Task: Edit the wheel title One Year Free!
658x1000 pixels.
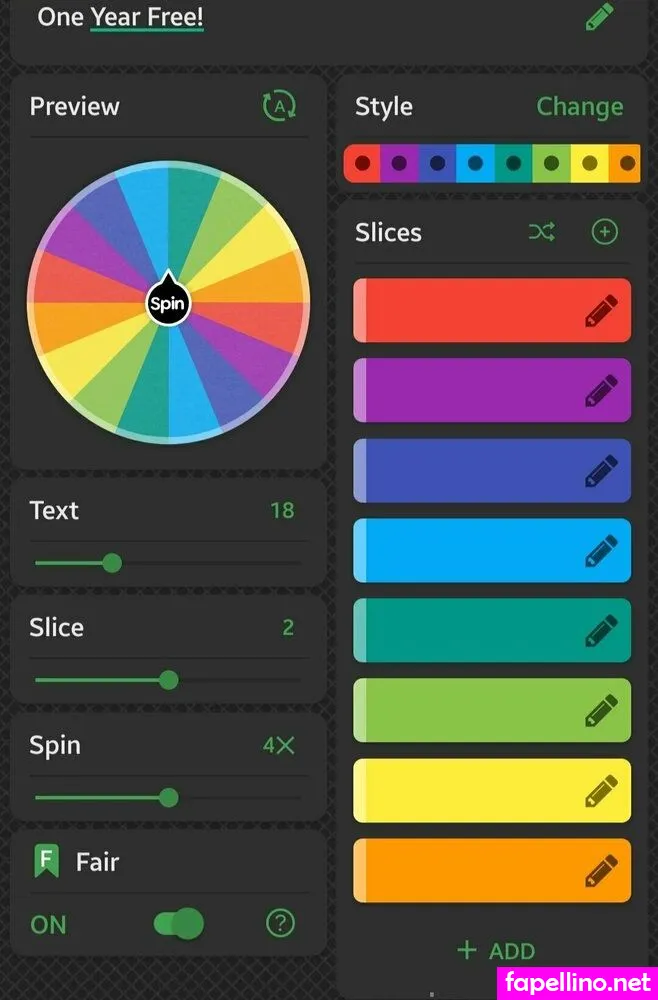Action: tap(599, 17)
